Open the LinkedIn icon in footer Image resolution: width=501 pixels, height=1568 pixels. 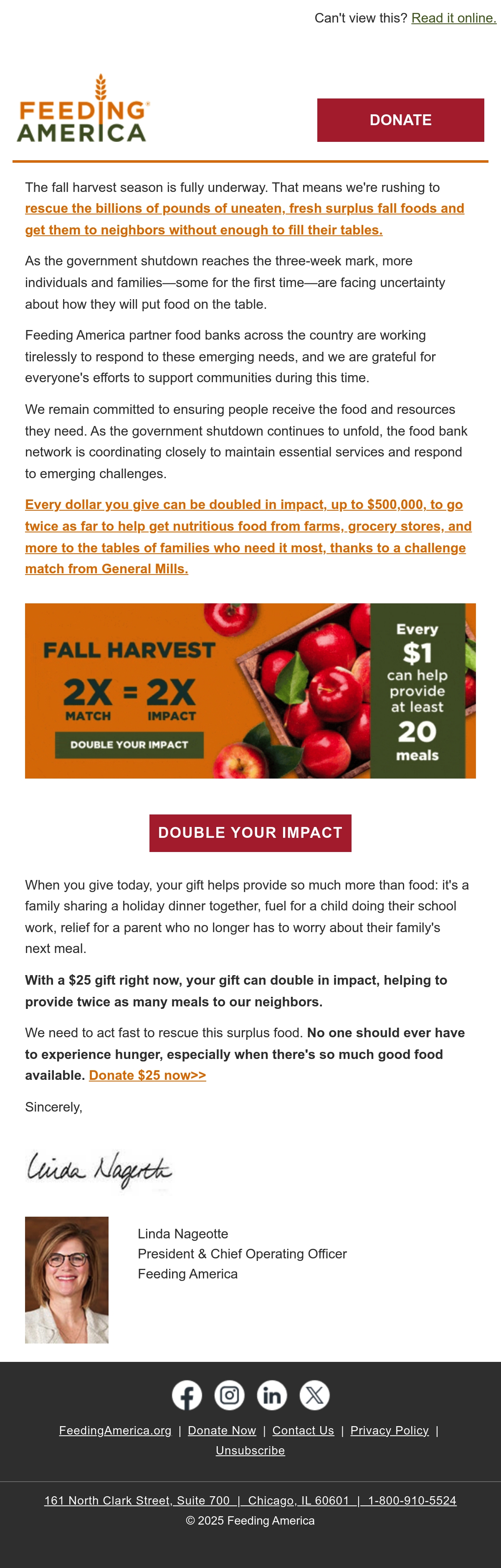click(272, 1394)
